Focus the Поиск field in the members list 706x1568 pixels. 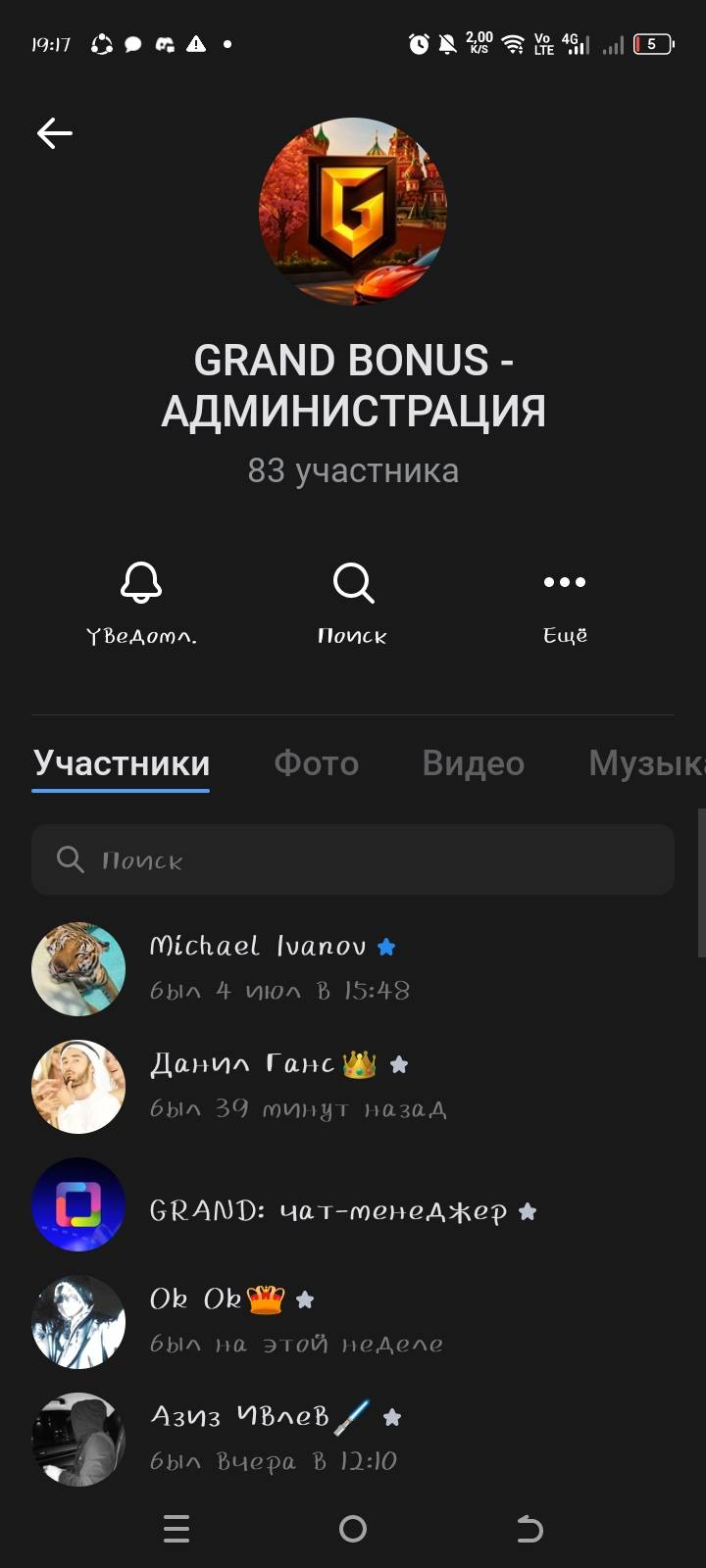[353, 859]
